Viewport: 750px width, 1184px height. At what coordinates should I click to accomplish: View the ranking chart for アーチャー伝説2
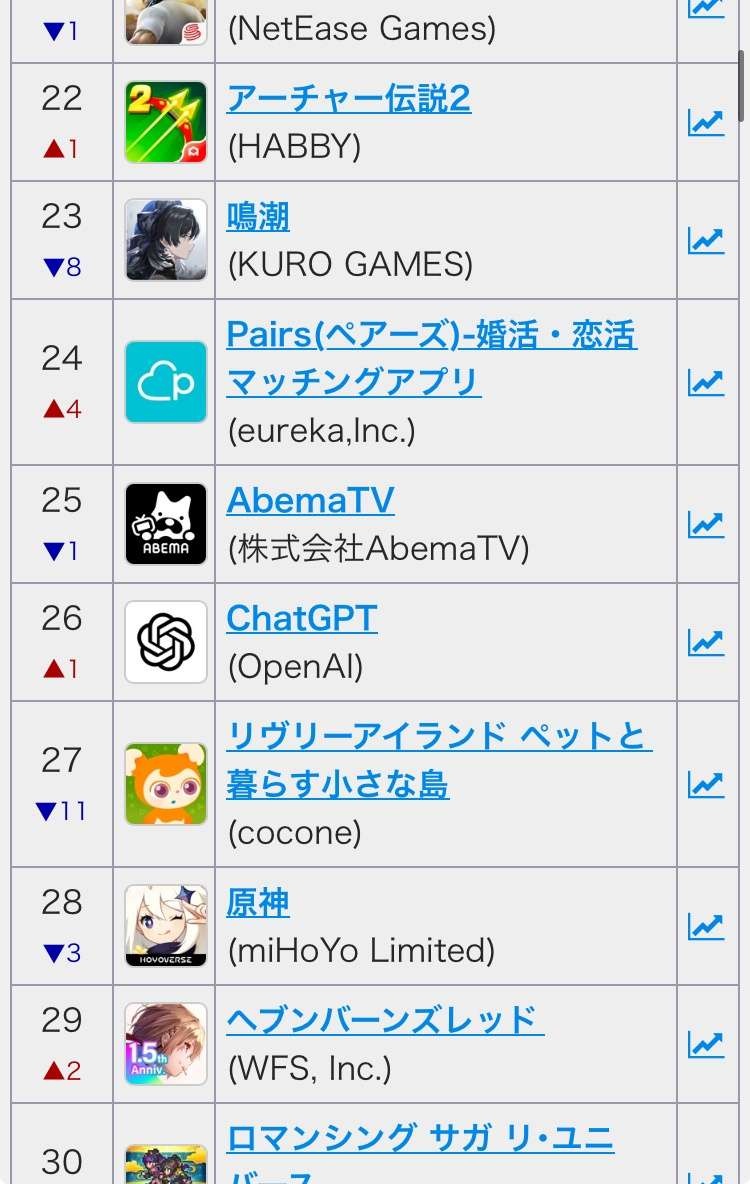(706, 123)
